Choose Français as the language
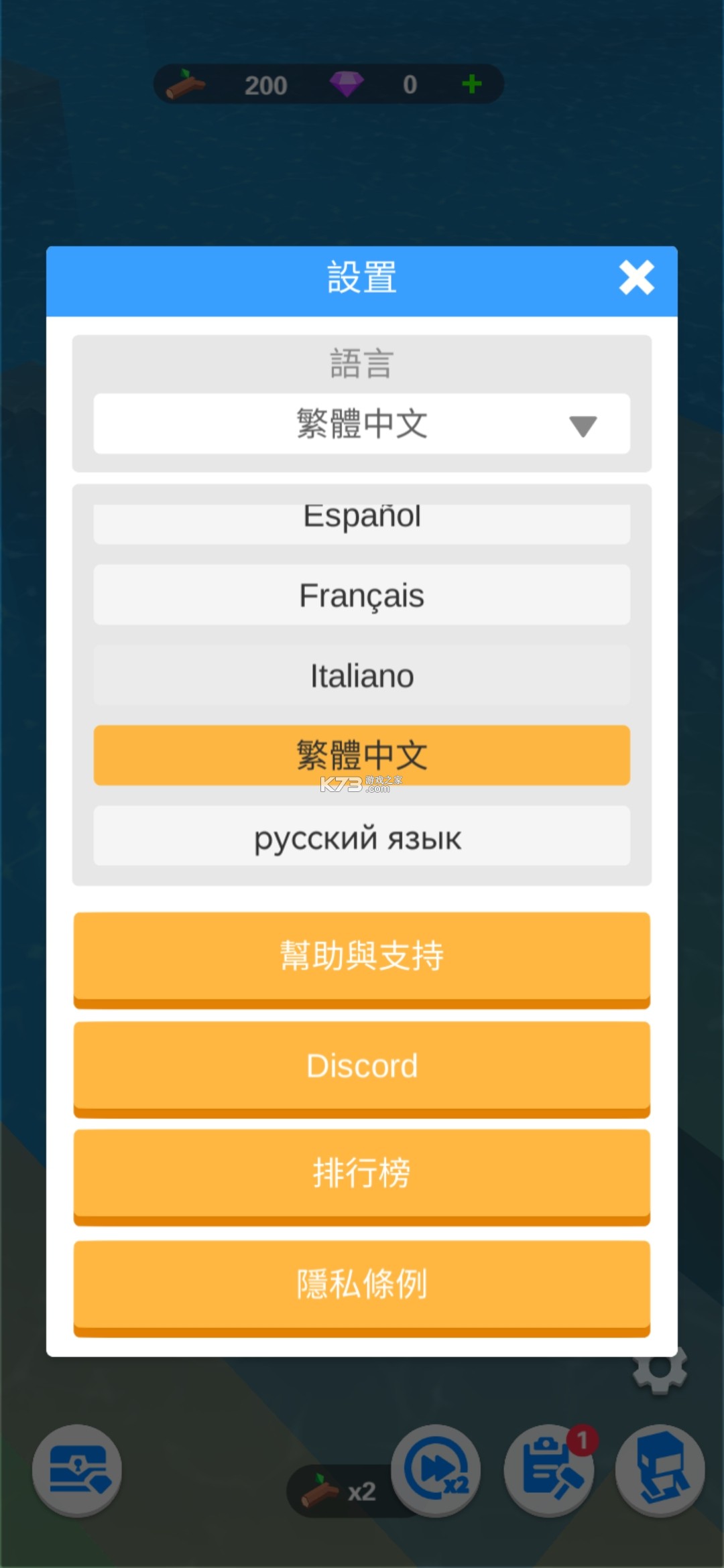This screenshot has width=724, height=1568. [x=361, y=595]
